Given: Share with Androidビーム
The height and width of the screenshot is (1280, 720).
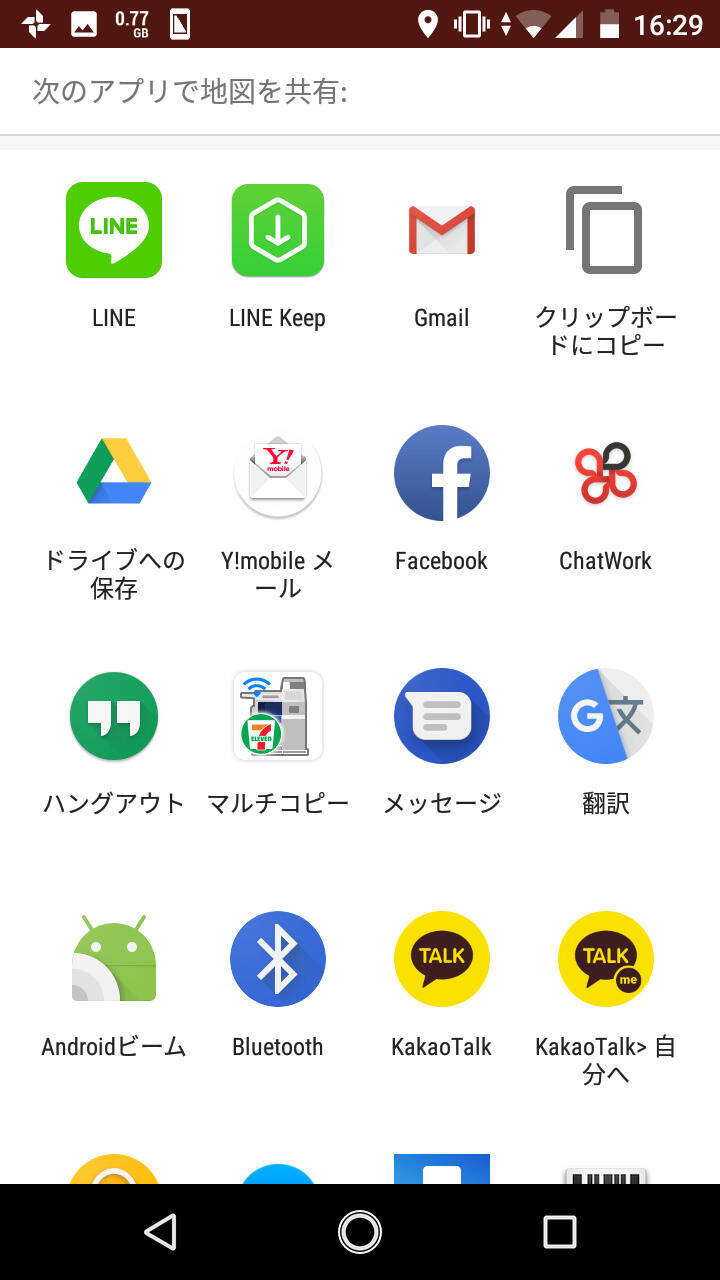Looking at the screenshot, I should coord(114,960).
